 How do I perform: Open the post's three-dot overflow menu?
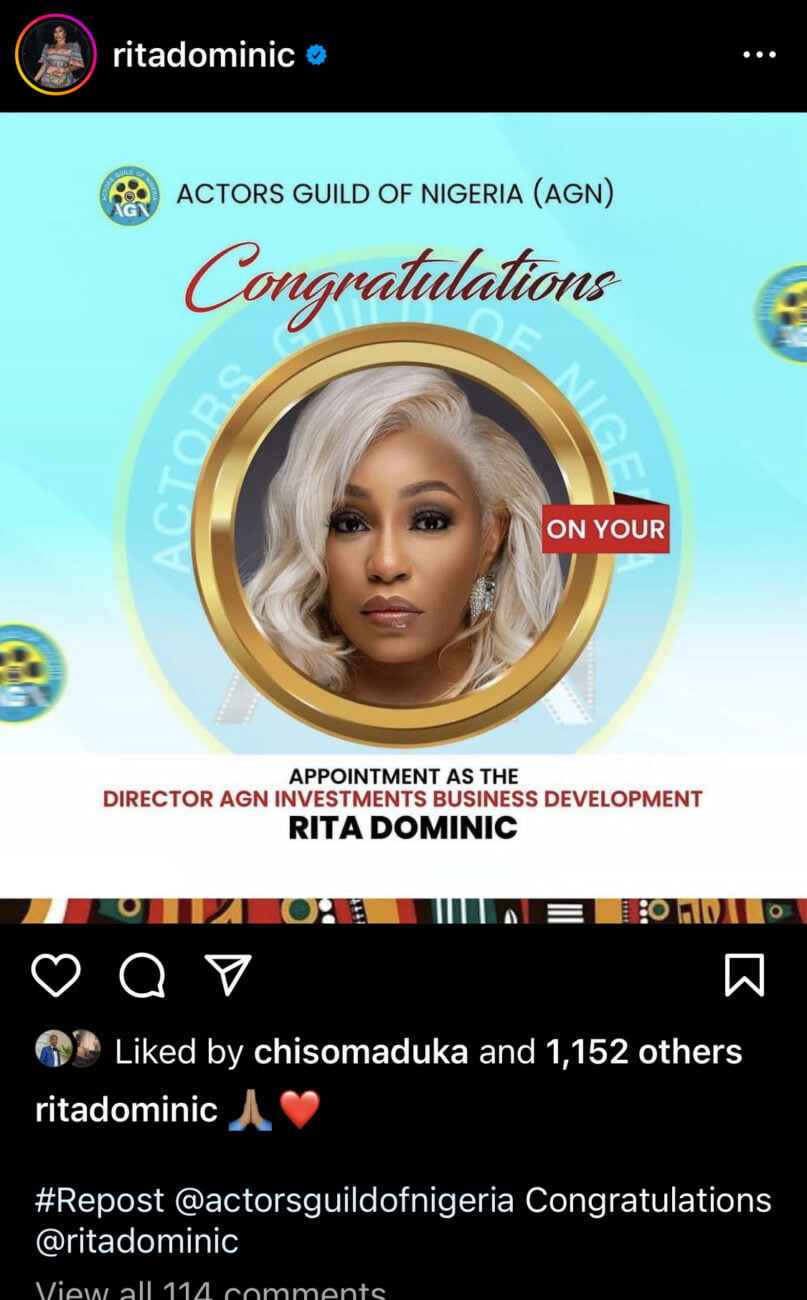759,55
